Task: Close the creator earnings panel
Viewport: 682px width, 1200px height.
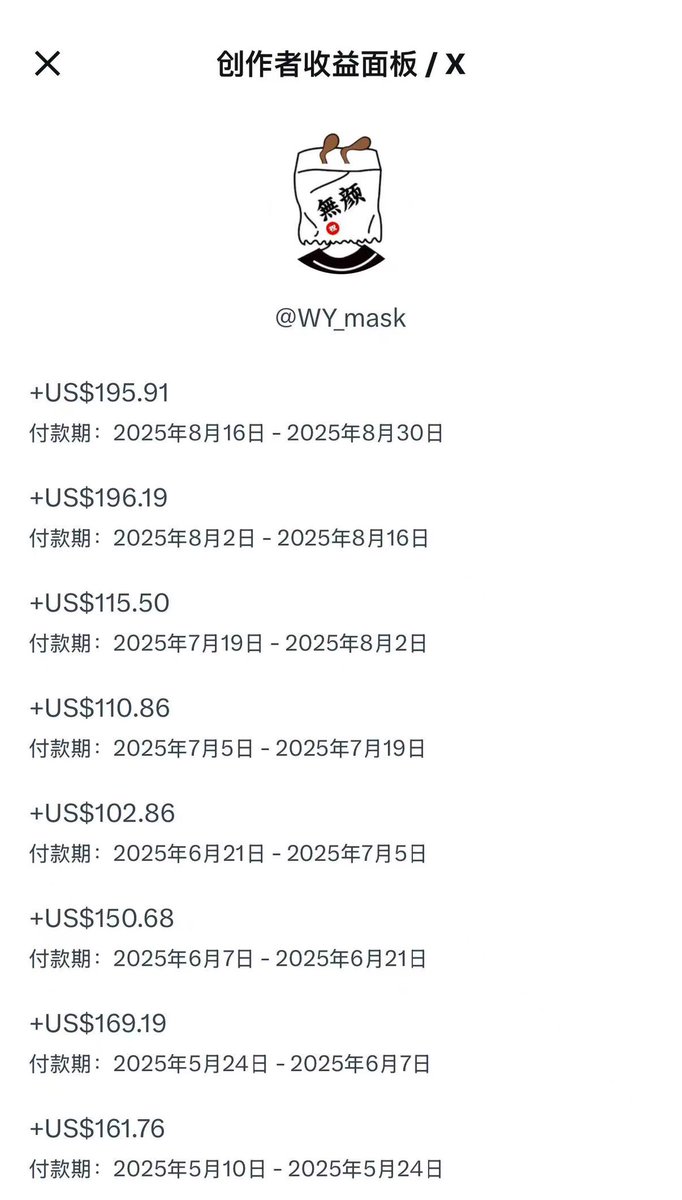Action: point(47,64)
